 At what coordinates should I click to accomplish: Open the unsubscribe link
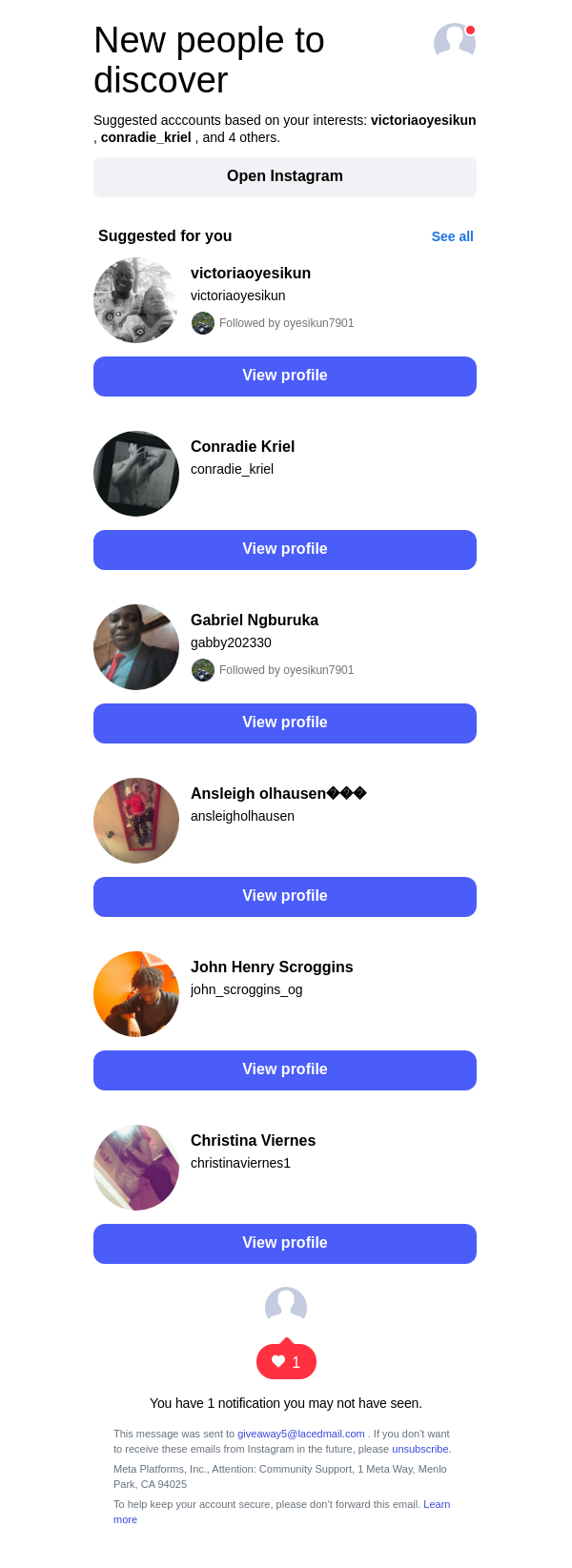point(420,1449)
